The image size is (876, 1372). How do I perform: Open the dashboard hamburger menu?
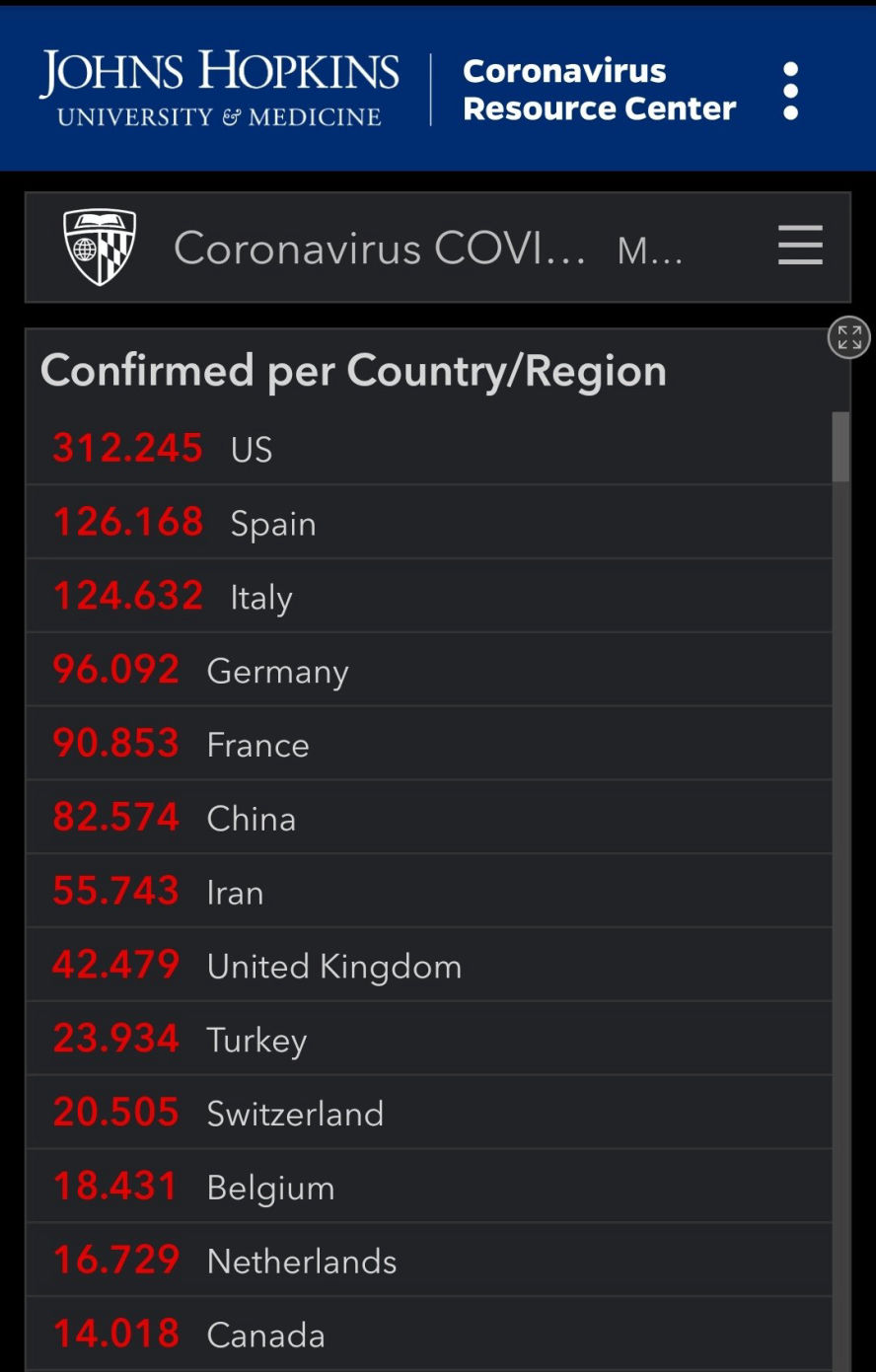click(799, 245)
